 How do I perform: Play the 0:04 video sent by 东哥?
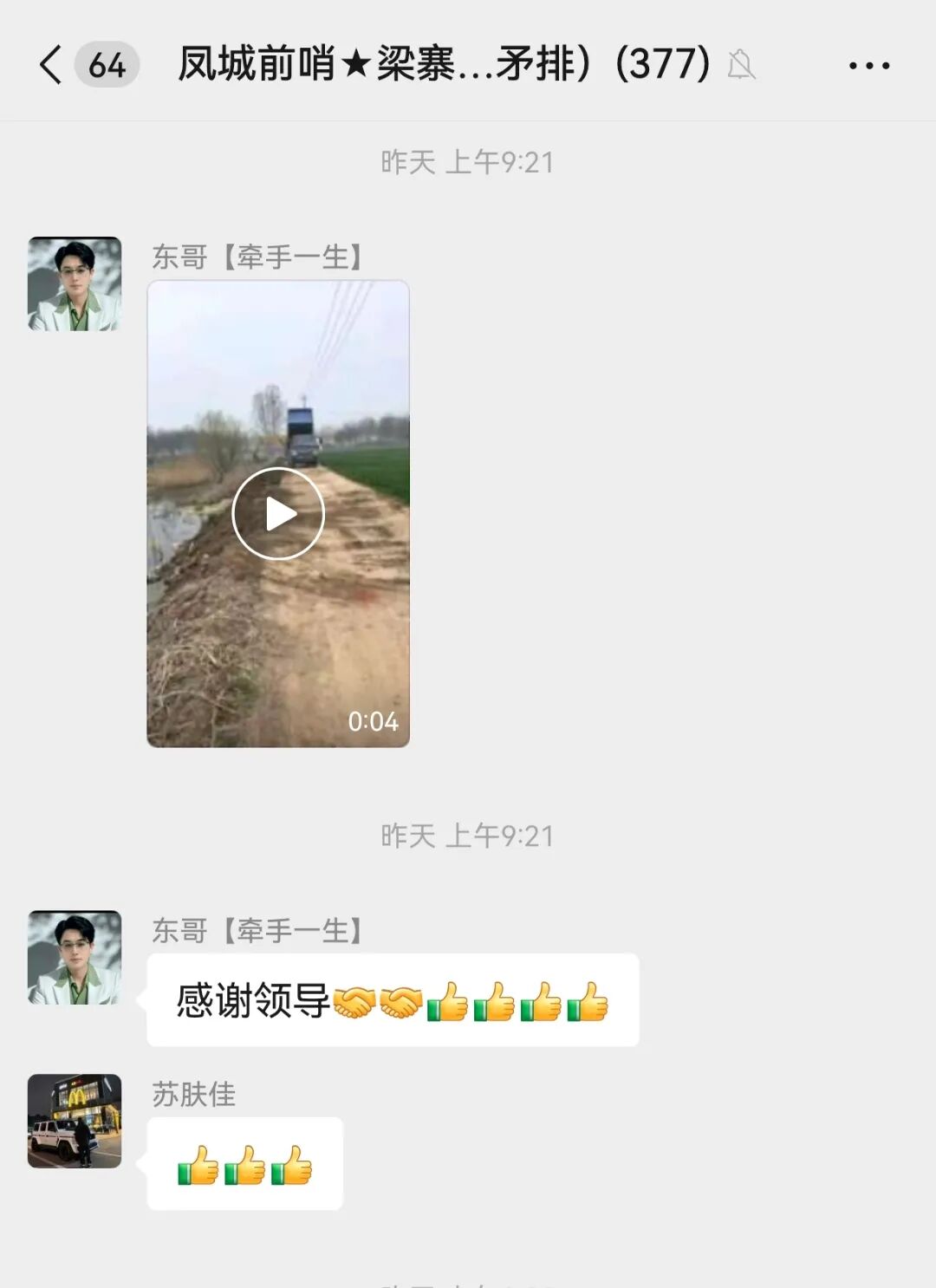pyautogui.click(x=278, y=514)
